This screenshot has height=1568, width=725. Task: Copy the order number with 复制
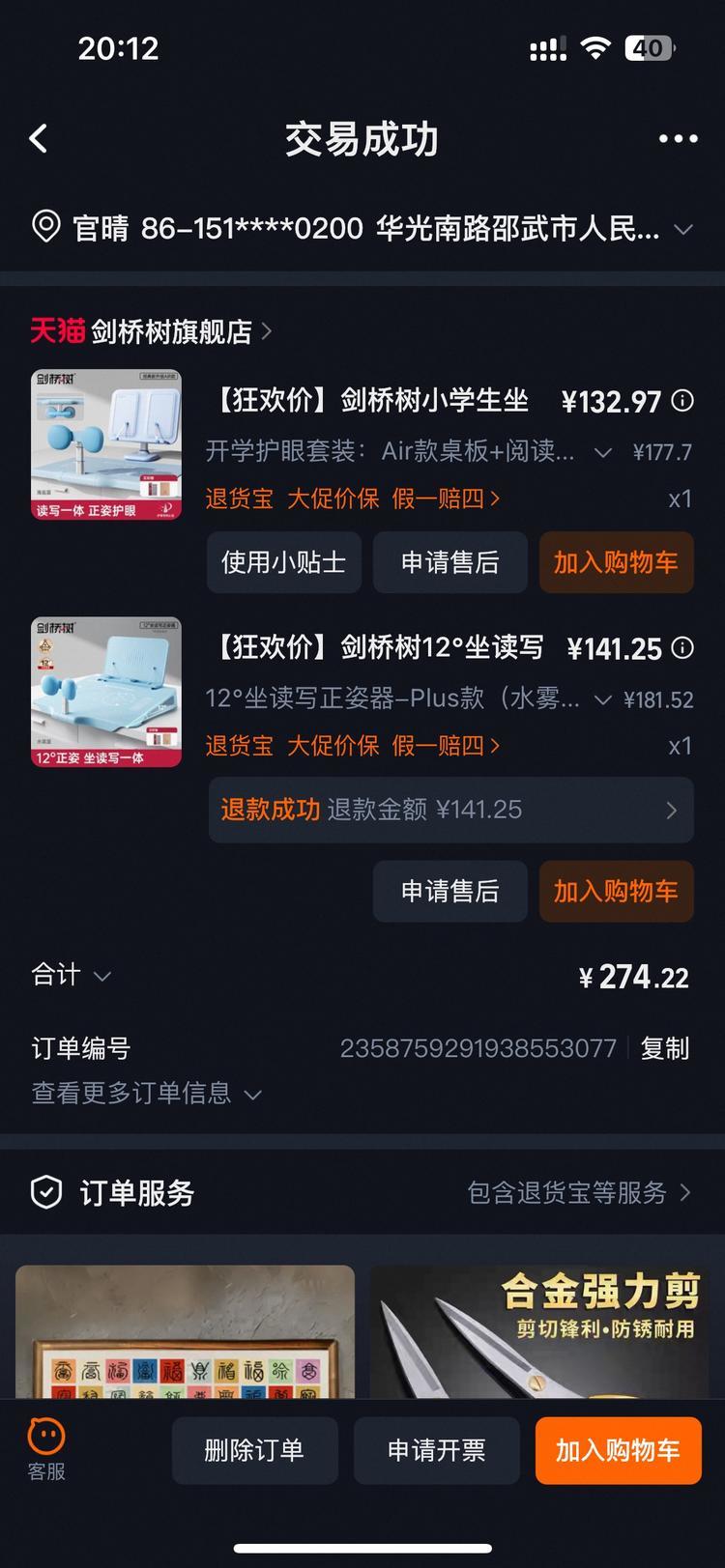664,1048
